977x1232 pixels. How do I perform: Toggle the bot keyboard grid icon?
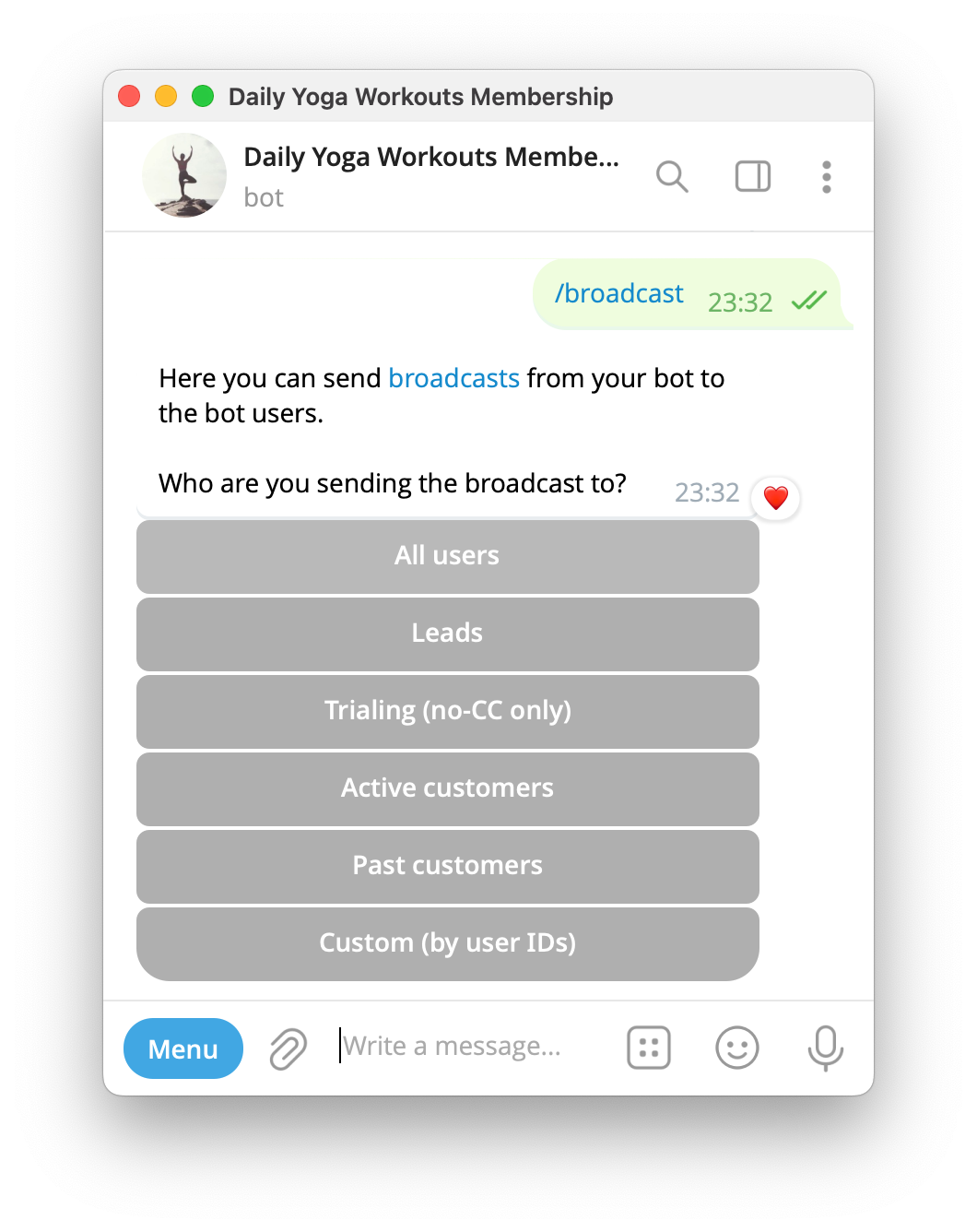tap(648, 1048)
